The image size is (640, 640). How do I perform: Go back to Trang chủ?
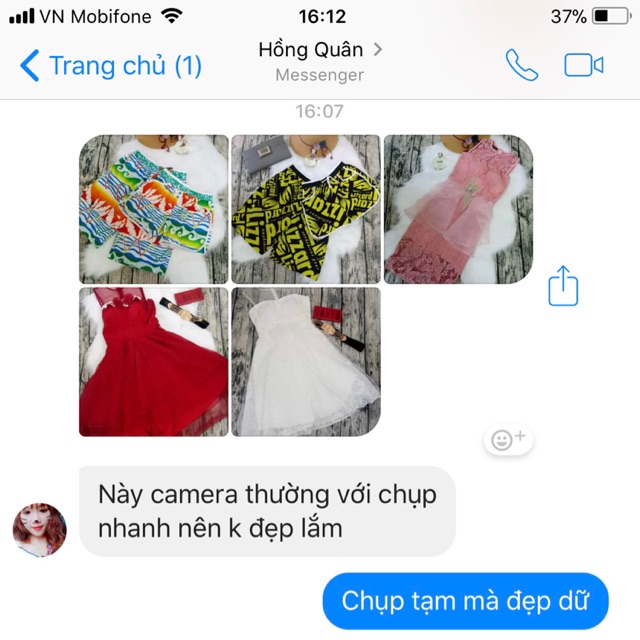coord(110,66)
